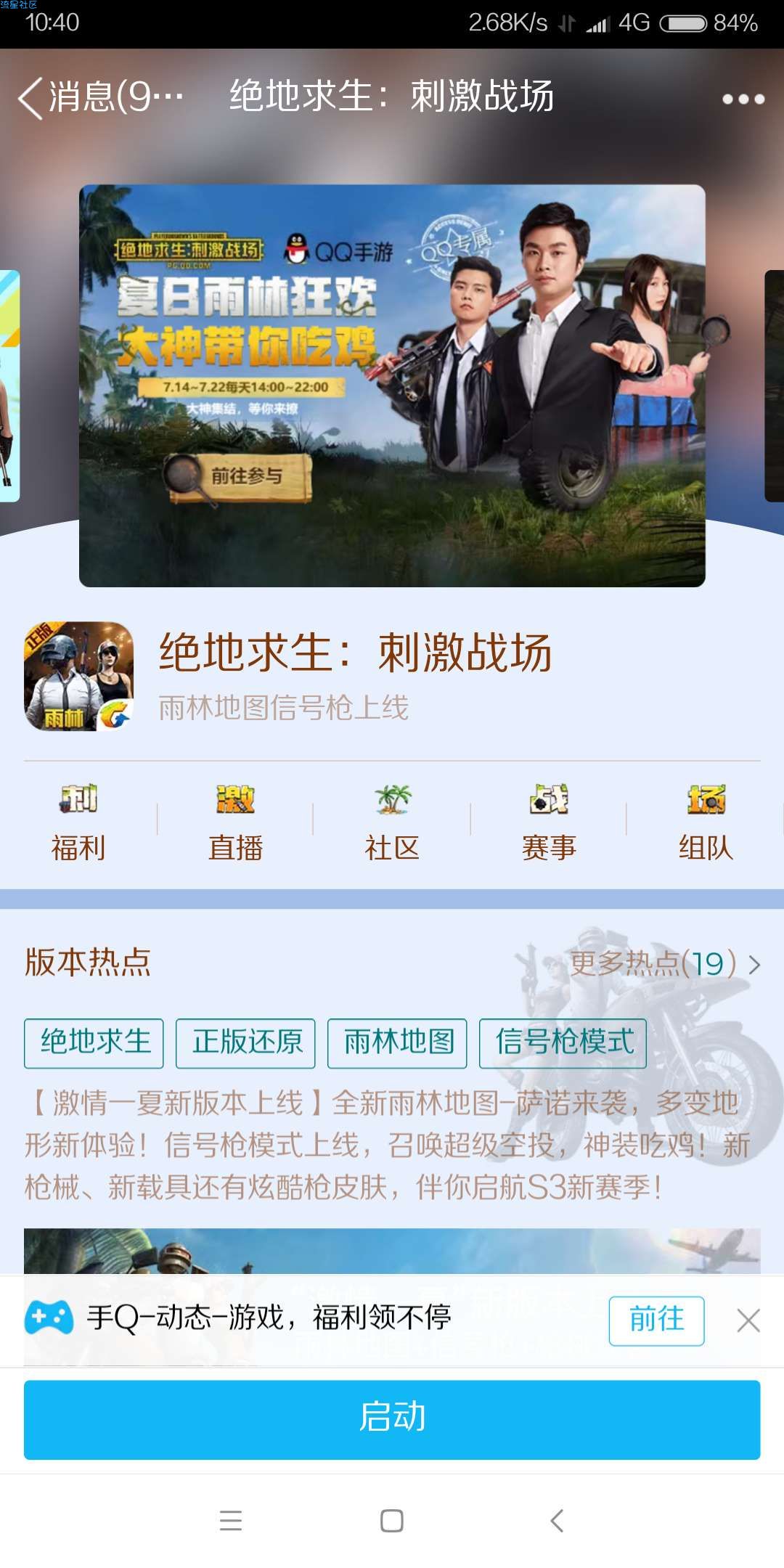
Task: Tap 前往 on the 手Q游戏 banner
Action: pyautogui.click(x=656, y=1320)
